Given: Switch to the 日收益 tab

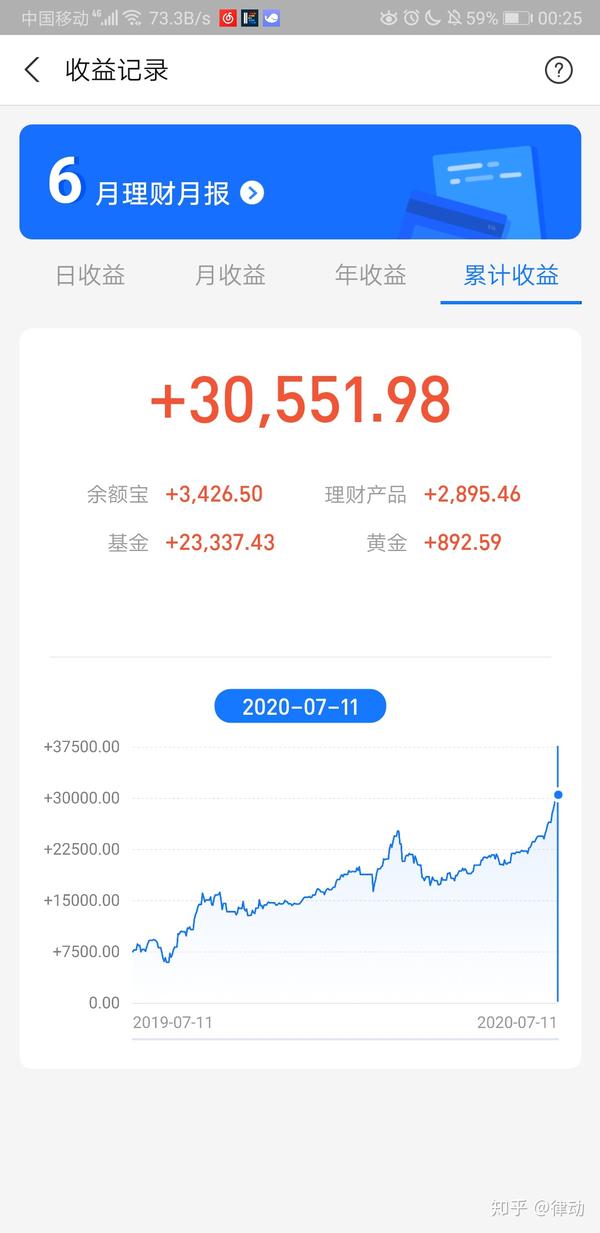Looking at the screenshot, I should (90, 276).
